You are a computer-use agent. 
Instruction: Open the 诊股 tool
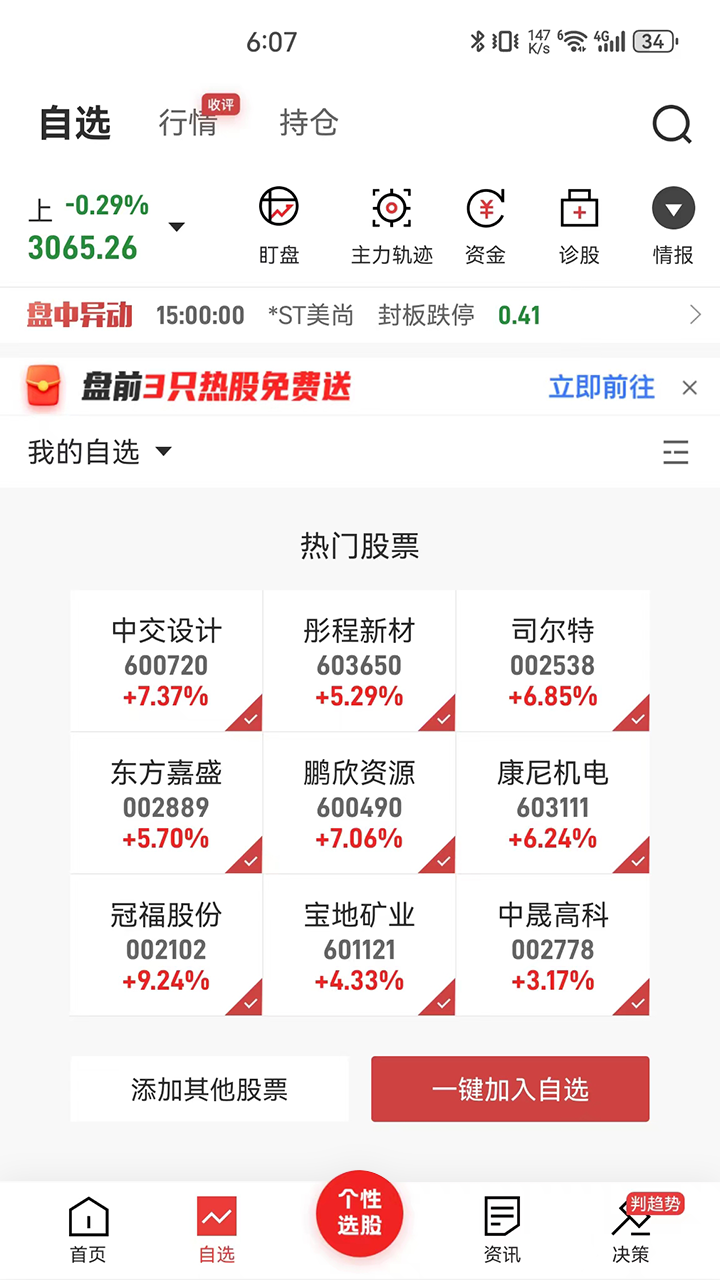(579, 227)
